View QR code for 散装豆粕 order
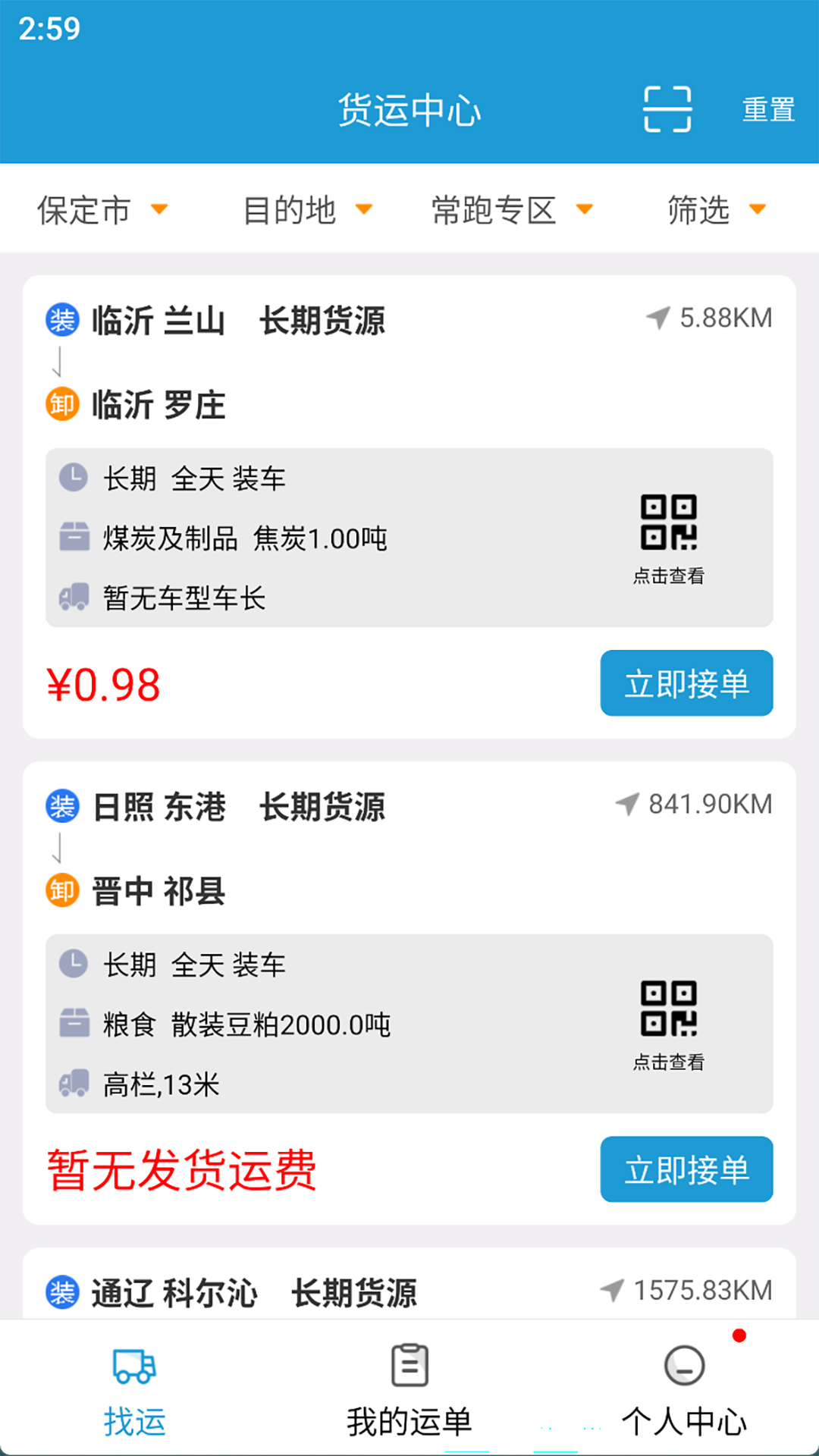 coord(669,1025)
